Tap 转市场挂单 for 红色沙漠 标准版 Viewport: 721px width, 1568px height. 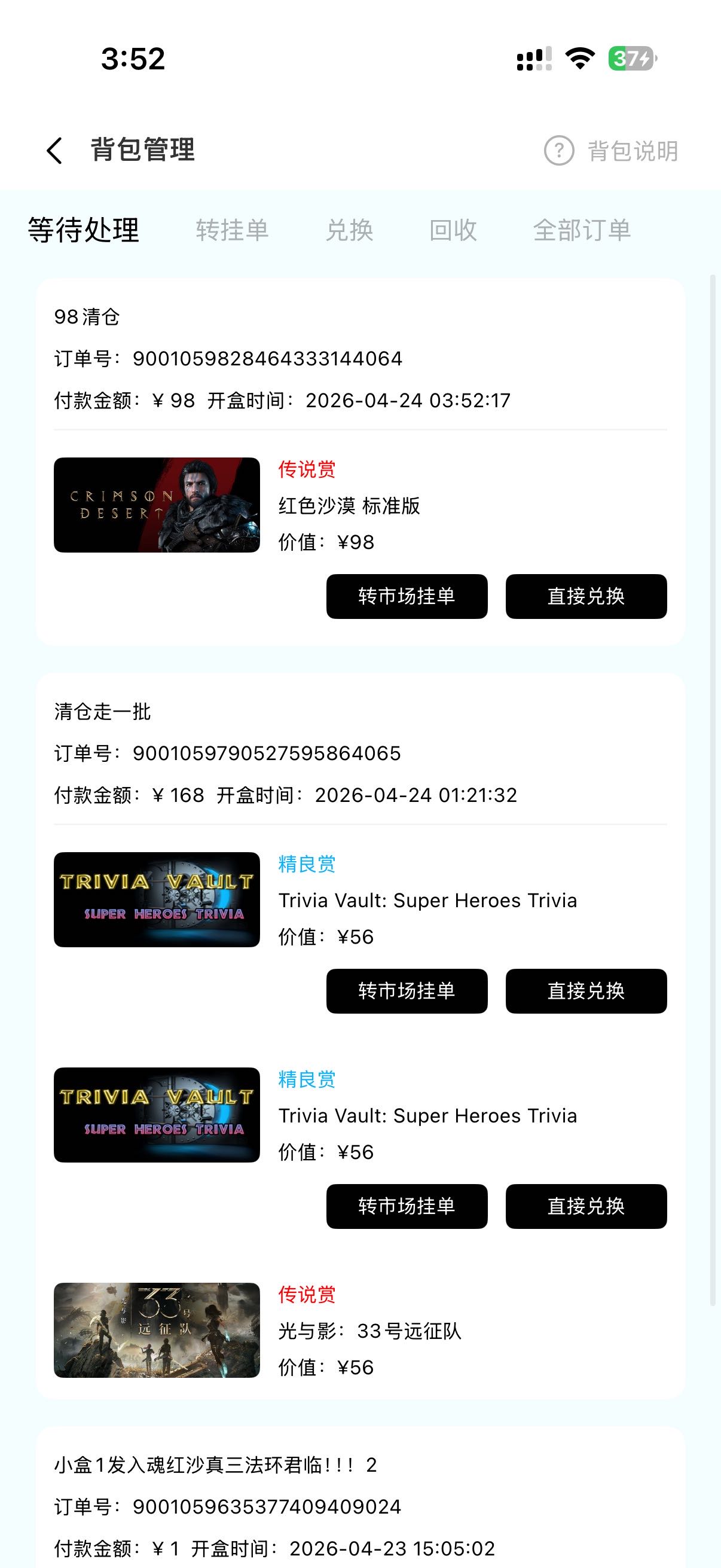coord(407,596)
